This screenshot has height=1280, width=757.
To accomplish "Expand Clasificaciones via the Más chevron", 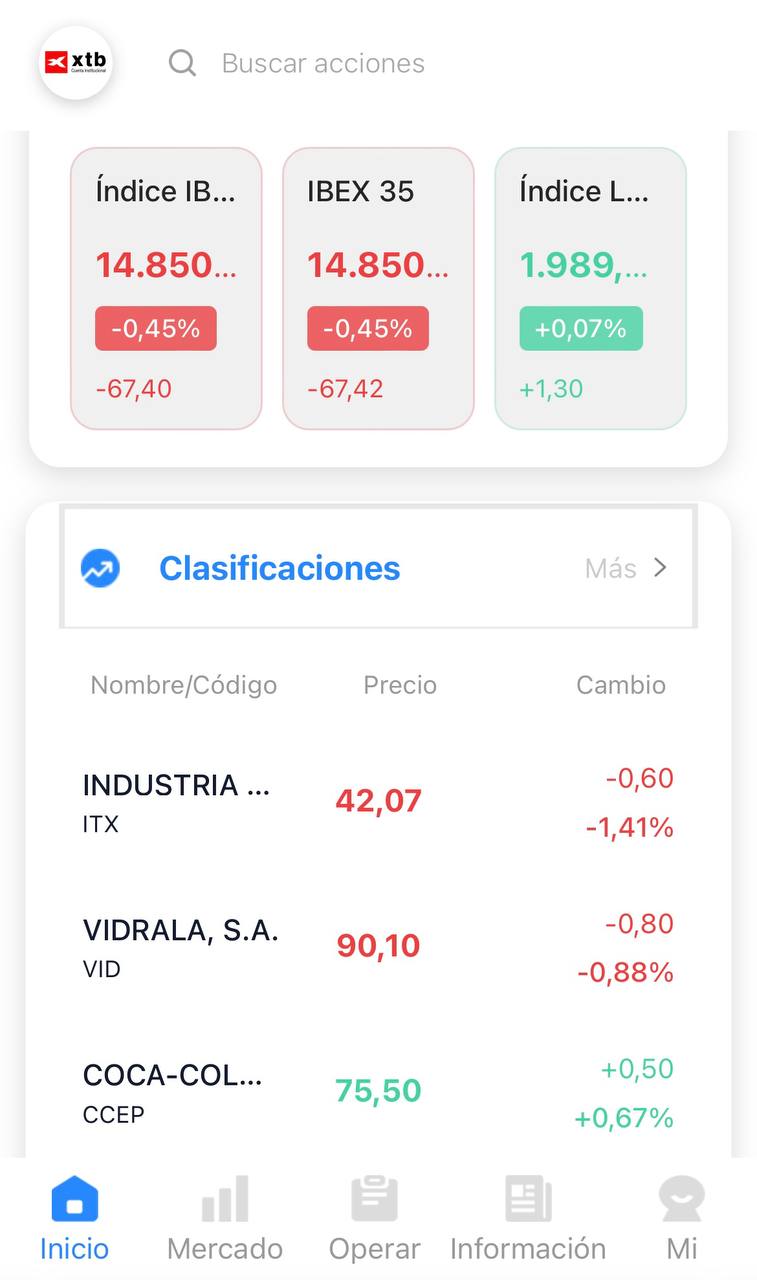I will coord(660,567).
